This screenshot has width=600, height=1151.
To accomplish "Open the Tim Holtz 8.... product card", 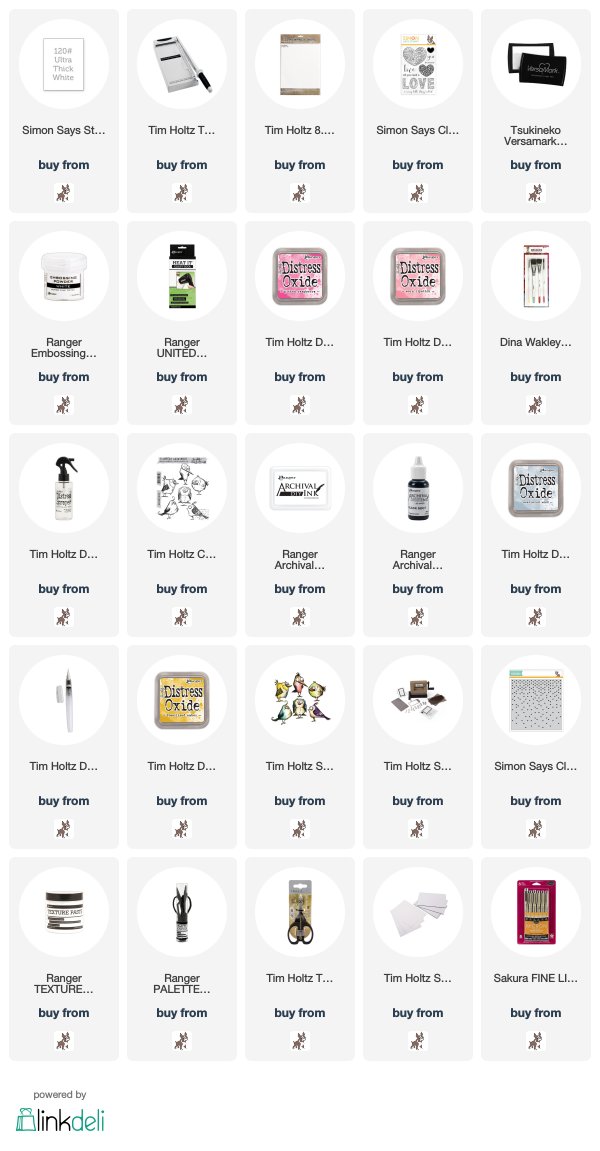I will point(300,111).
